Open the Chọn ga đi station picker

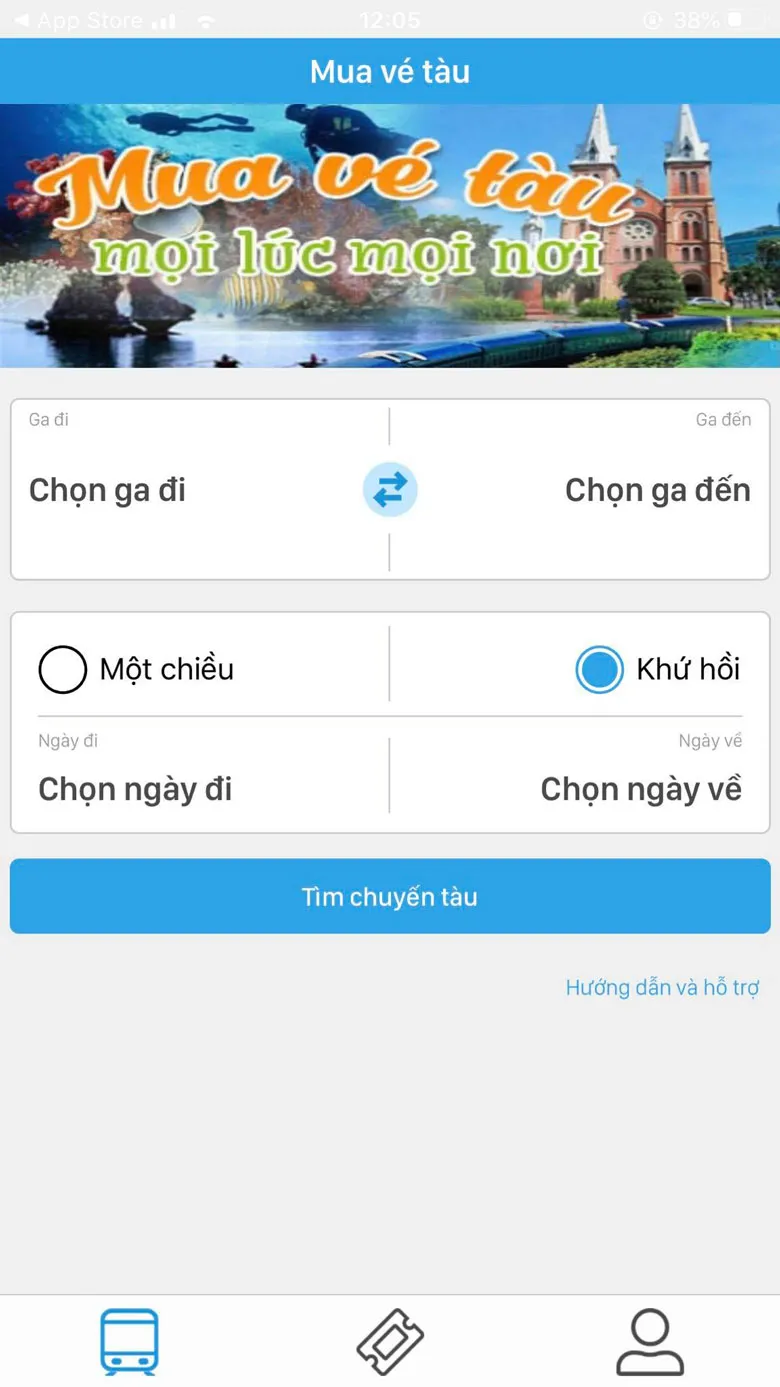pos(107,490)
